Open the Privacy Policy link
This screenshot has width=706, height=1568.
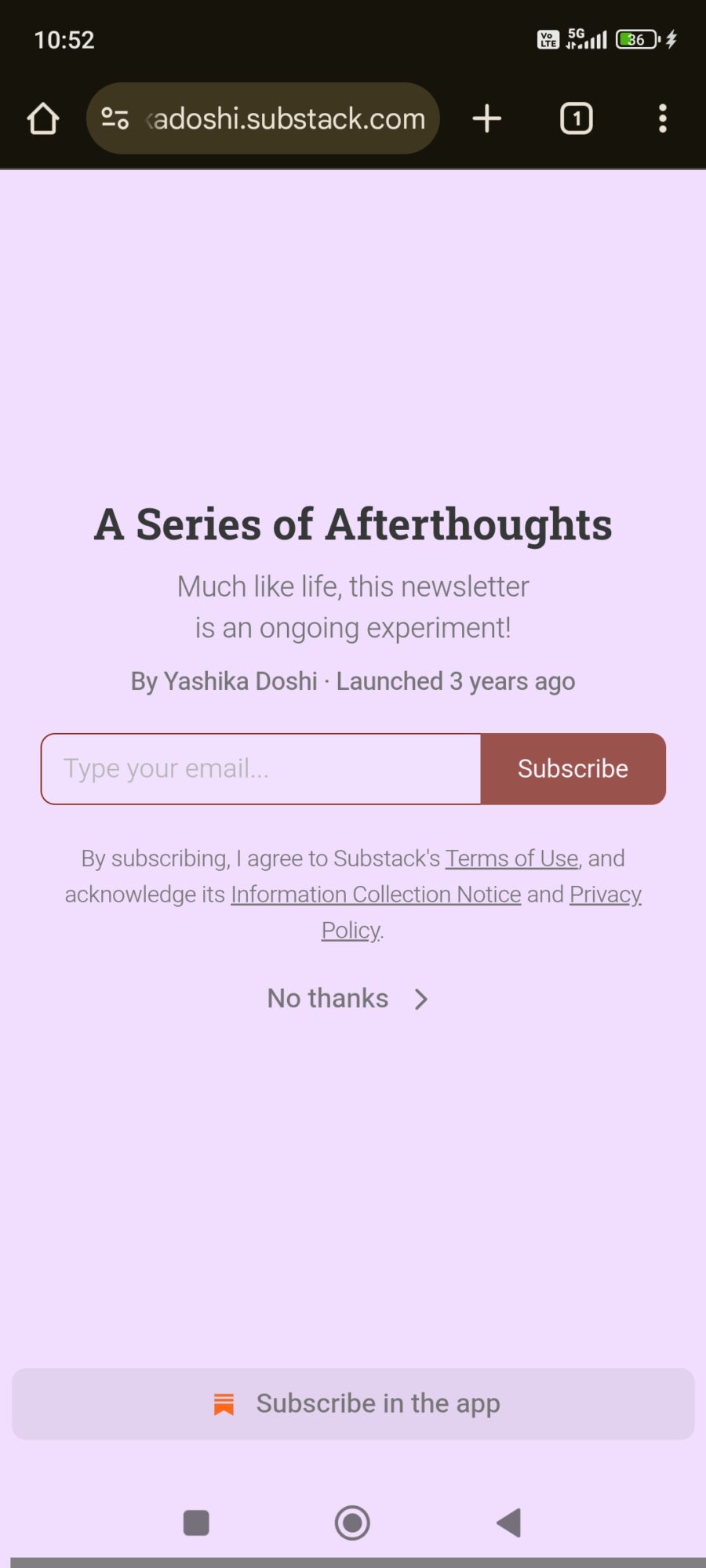pos(605,895)
